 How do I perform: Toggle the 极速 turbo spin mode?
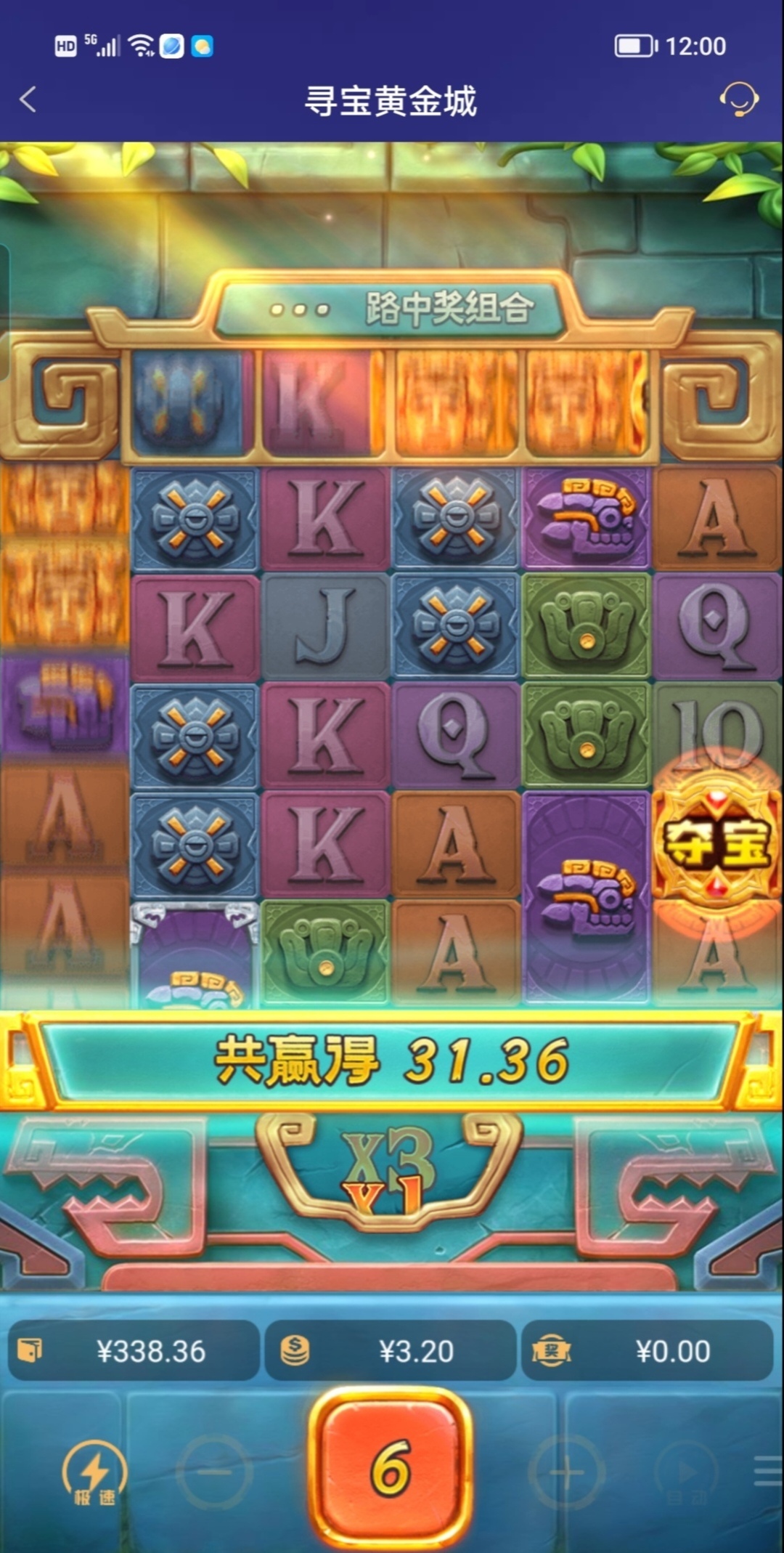(94, 1473)
